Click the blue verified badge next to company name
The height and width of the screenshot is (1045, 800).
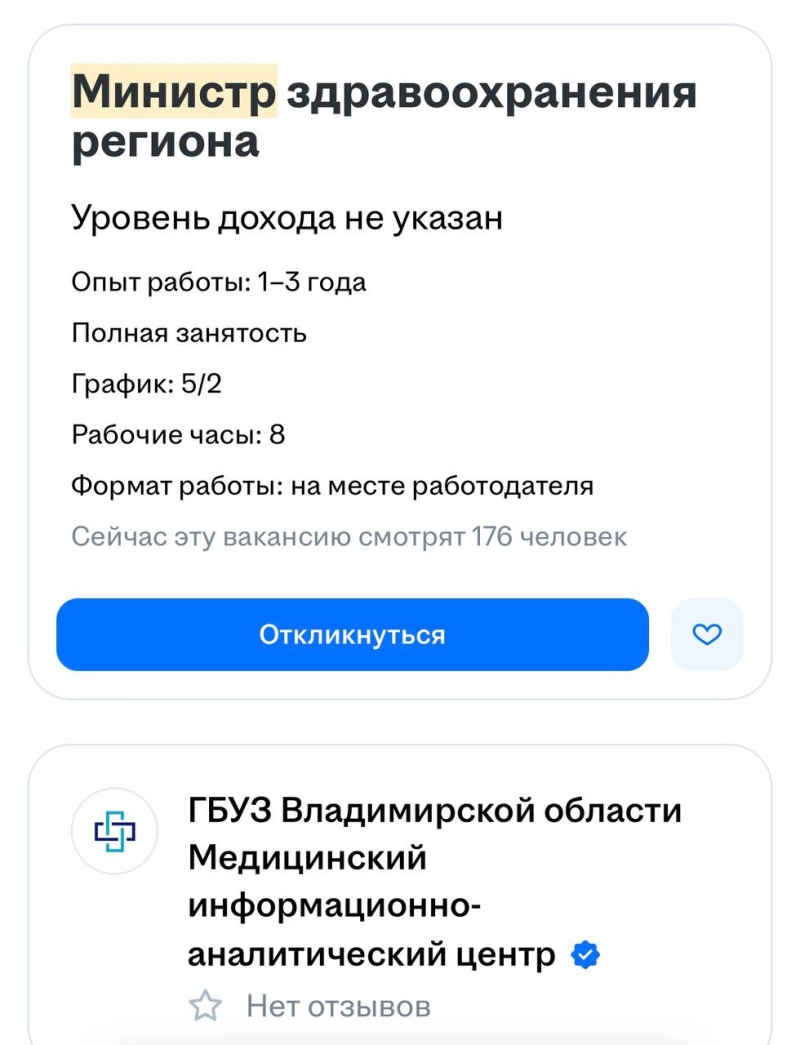click(583, 955)
